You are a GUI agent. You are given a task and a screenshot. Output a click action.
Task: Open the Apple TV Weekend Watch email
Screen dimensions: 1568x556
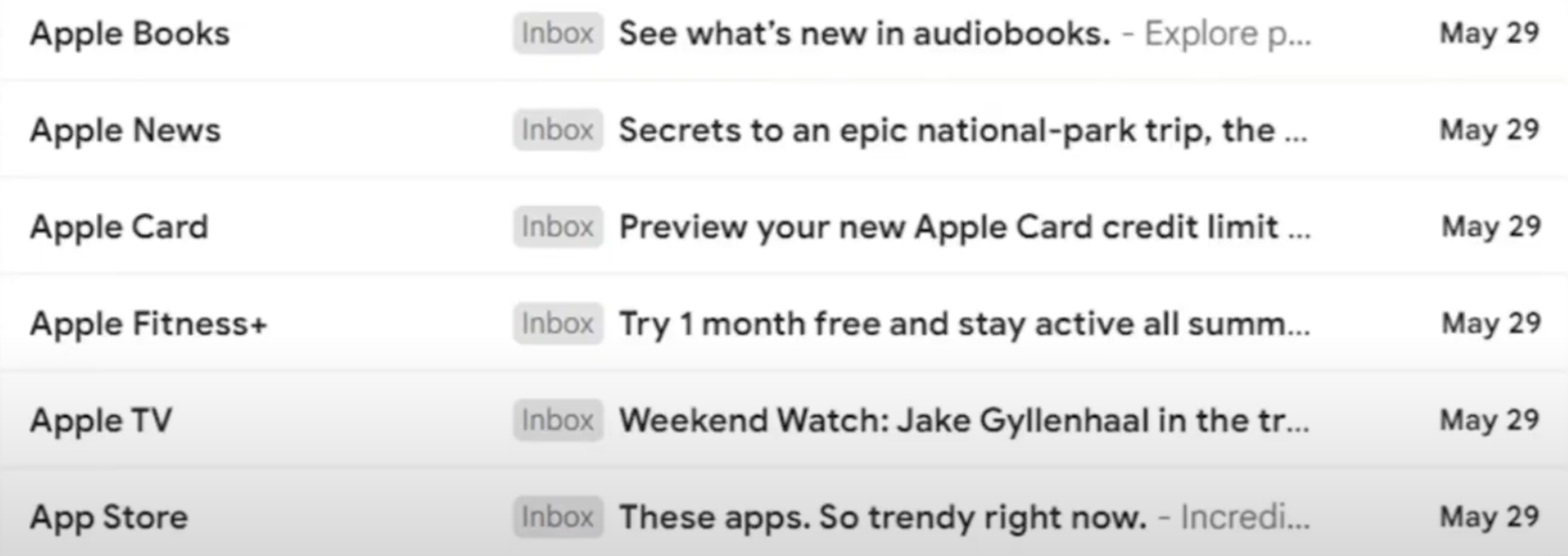click(962, 420)
